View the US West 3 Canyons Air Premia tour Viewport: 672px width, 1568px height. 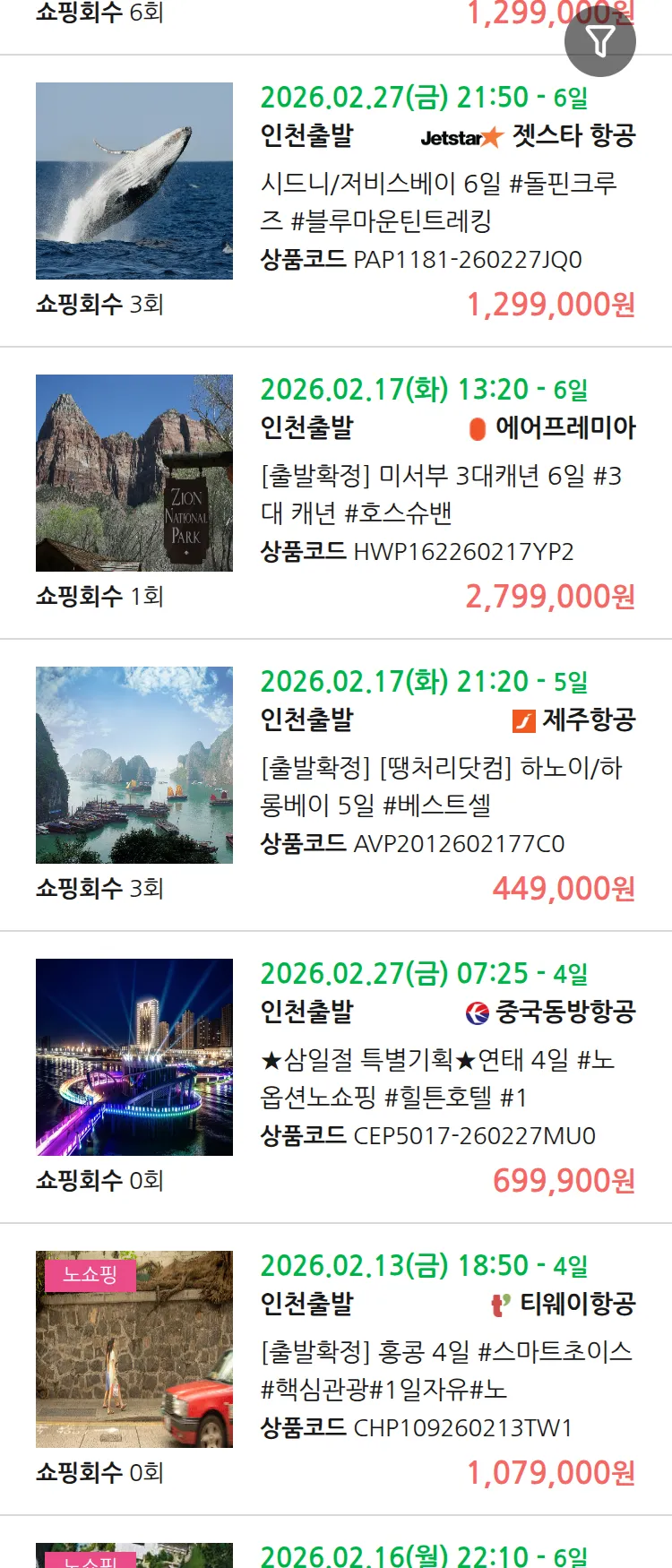(441, 494)
